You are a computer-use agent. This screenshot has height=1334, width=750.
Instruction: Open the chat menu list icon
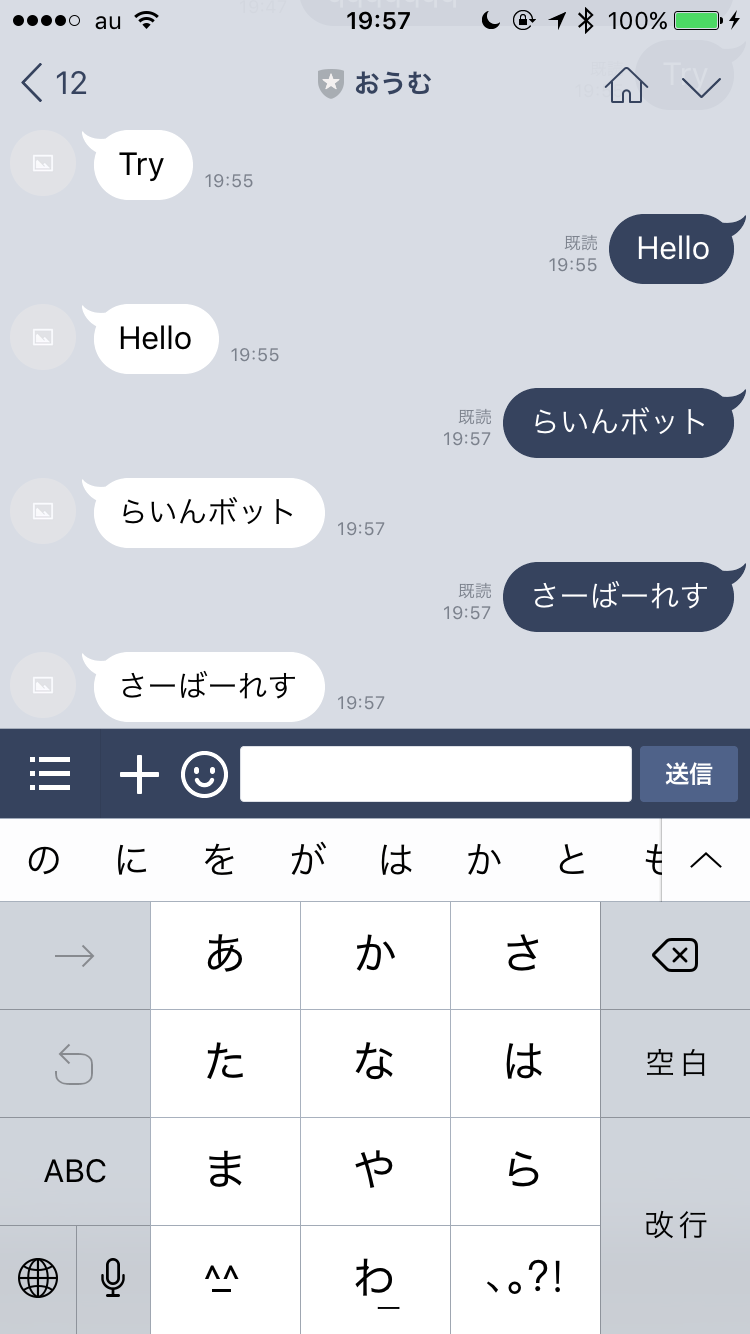tap(50, 773)
